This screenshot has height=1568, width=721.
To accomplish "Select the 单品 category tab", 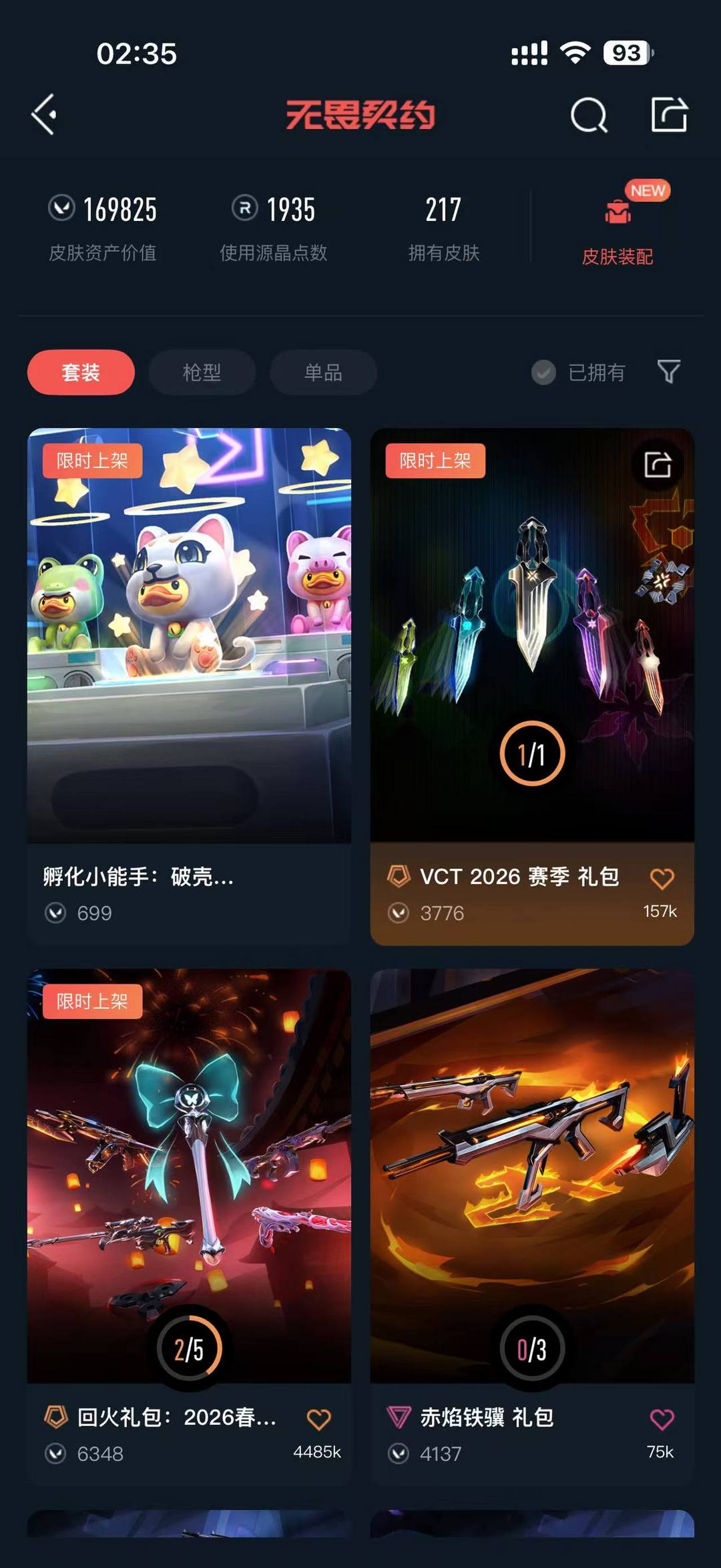I will tap(322, 373).
